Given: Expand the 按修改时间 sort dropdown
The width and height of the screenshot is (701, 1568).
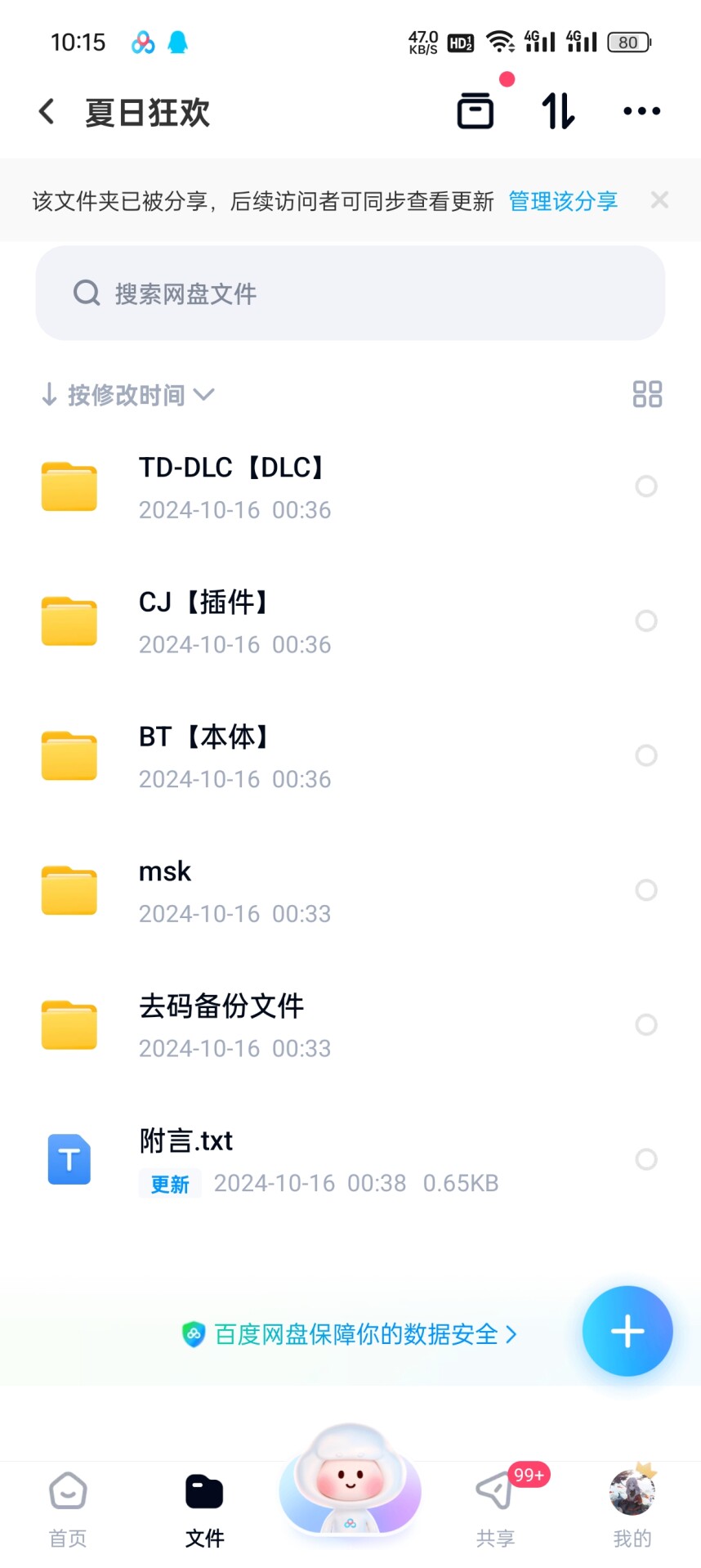Looking at the screenshot, I should pyautogui.click(x=128, y=396).
